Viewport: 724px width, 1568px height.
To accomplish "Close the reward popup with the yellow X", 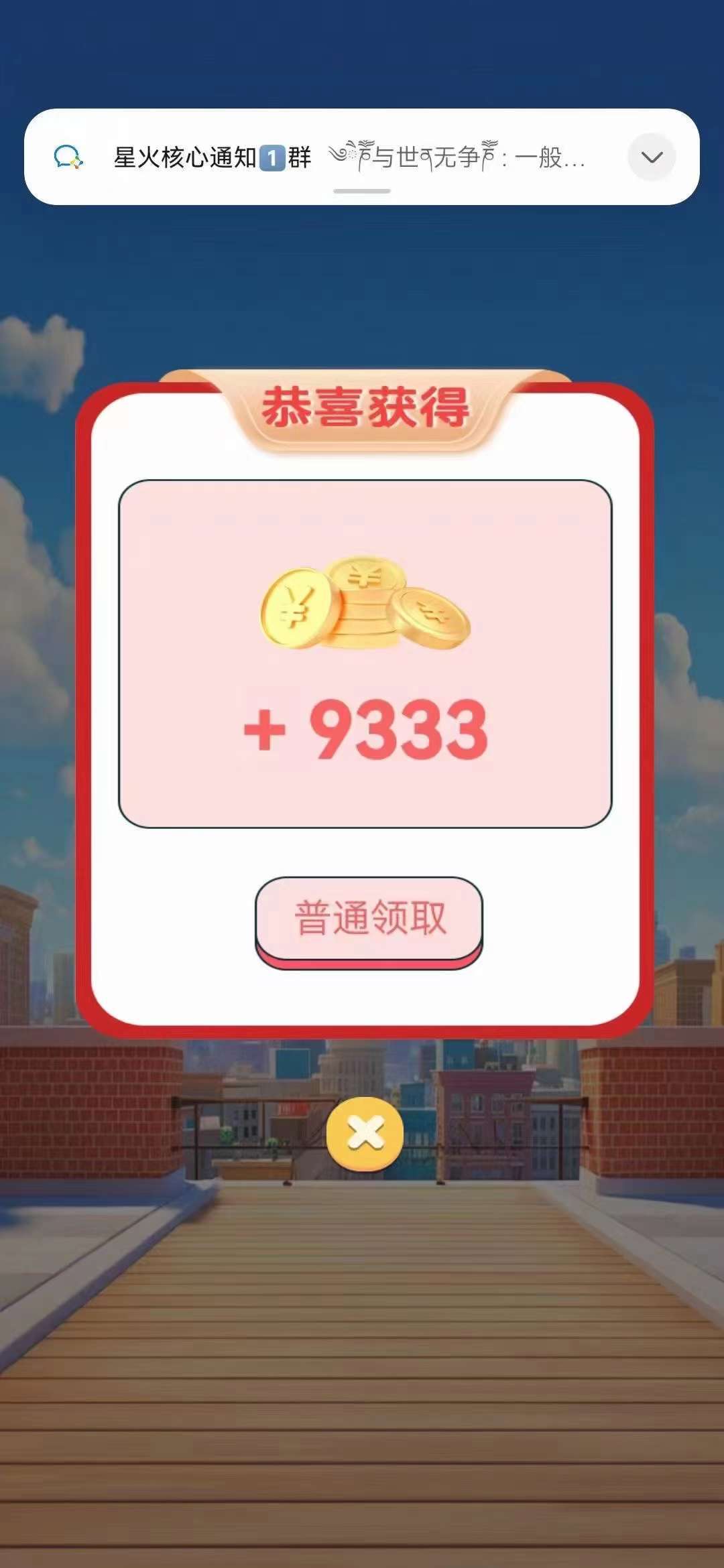I will point(365,1134).
